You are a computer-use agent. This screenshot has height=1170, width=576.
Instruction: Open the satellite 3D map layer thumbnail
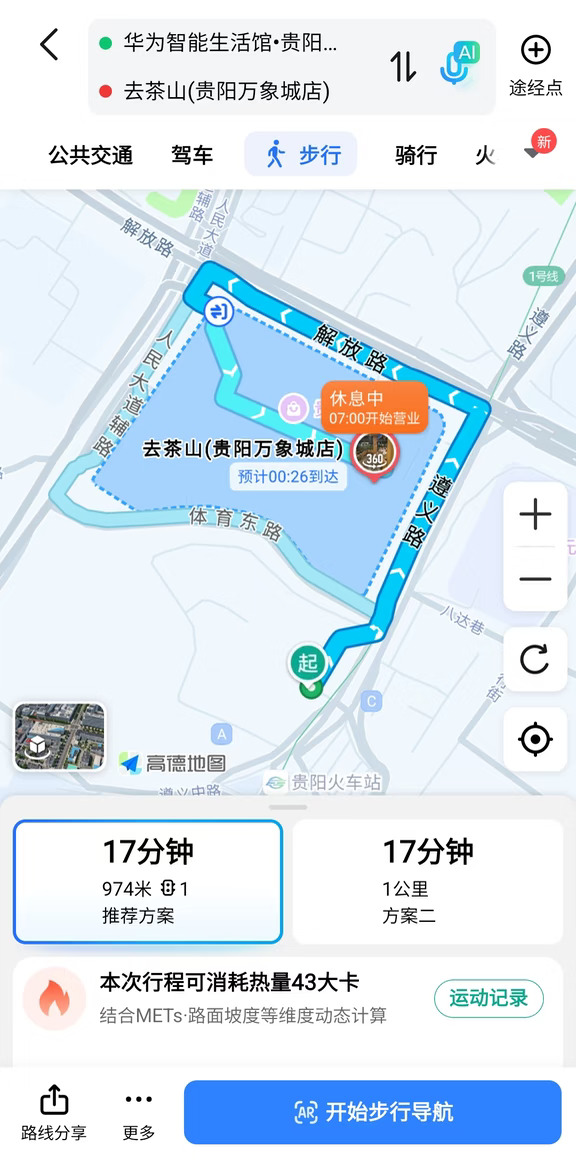(60, 736)
